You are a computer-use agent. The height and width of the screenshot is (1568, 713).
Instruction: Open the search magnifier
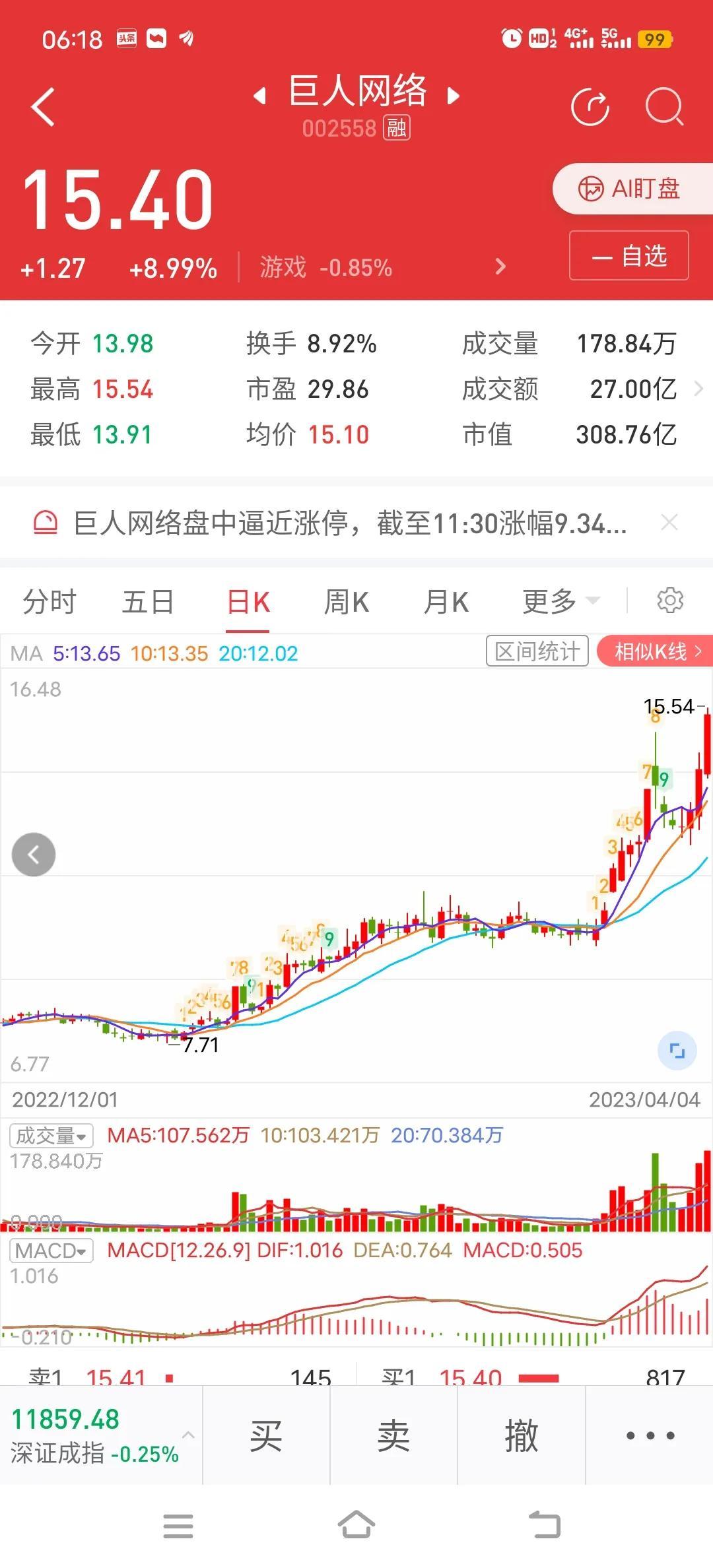pos(664,106)
